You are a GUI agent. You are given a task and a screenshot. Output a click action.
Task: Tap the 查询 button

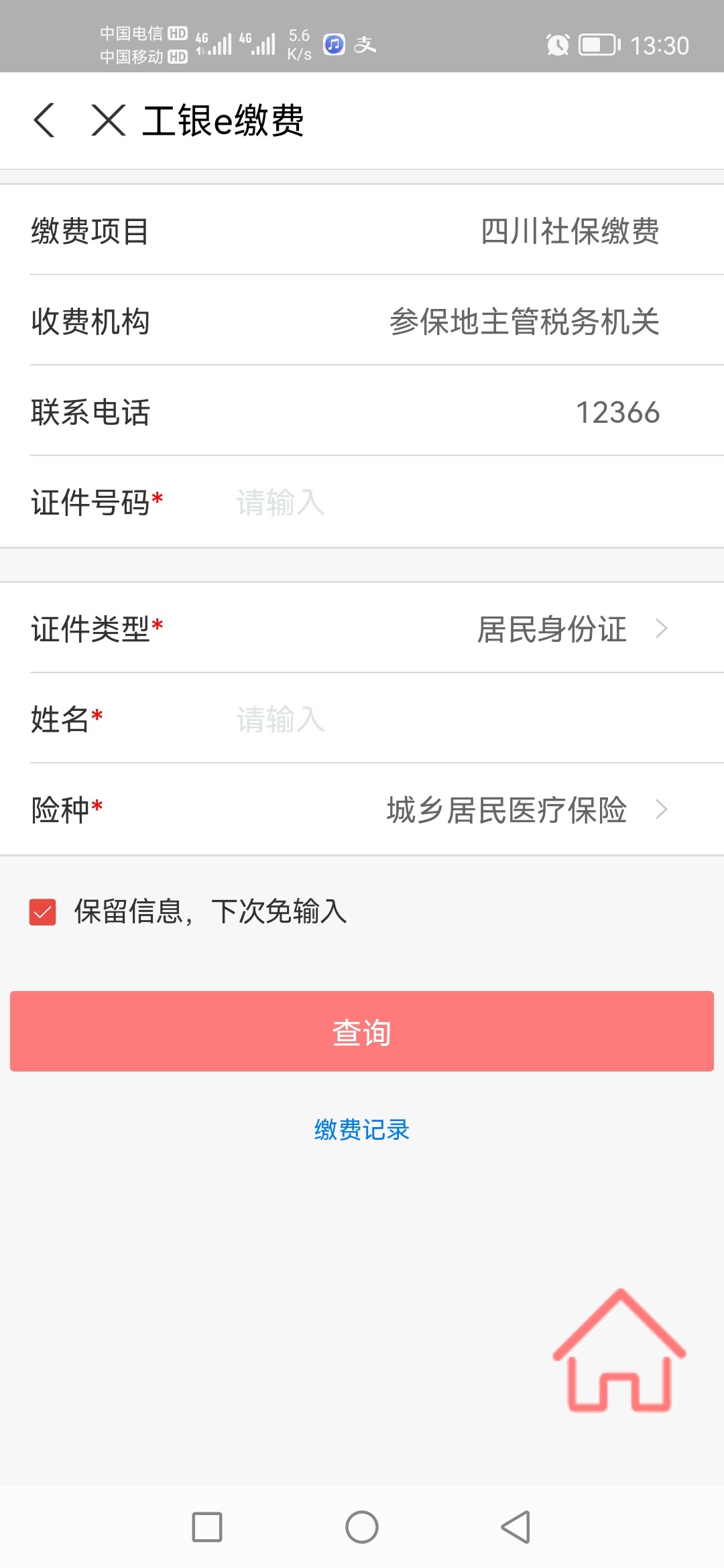point(362,1031)
